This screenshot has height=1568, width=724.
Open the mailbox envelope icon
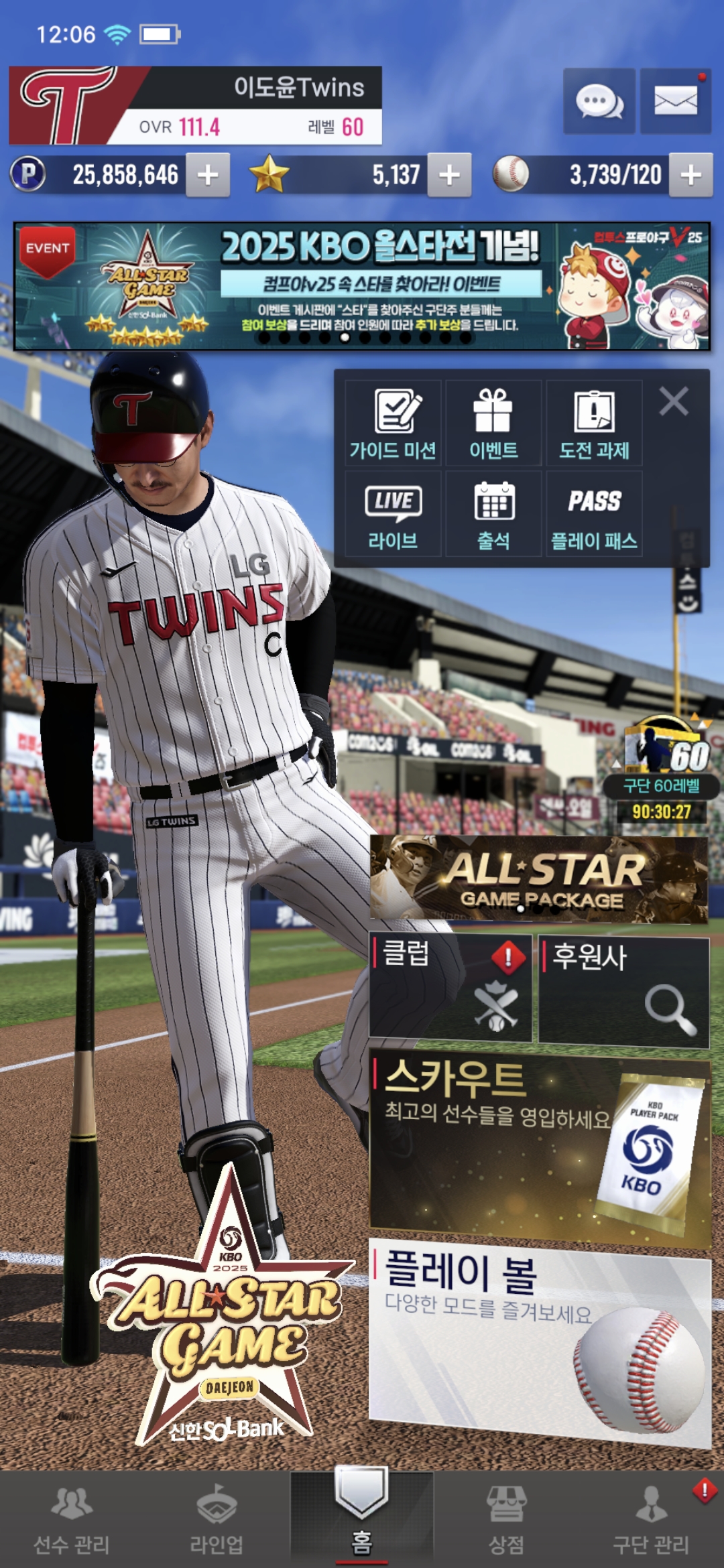[x=675, y=102]
